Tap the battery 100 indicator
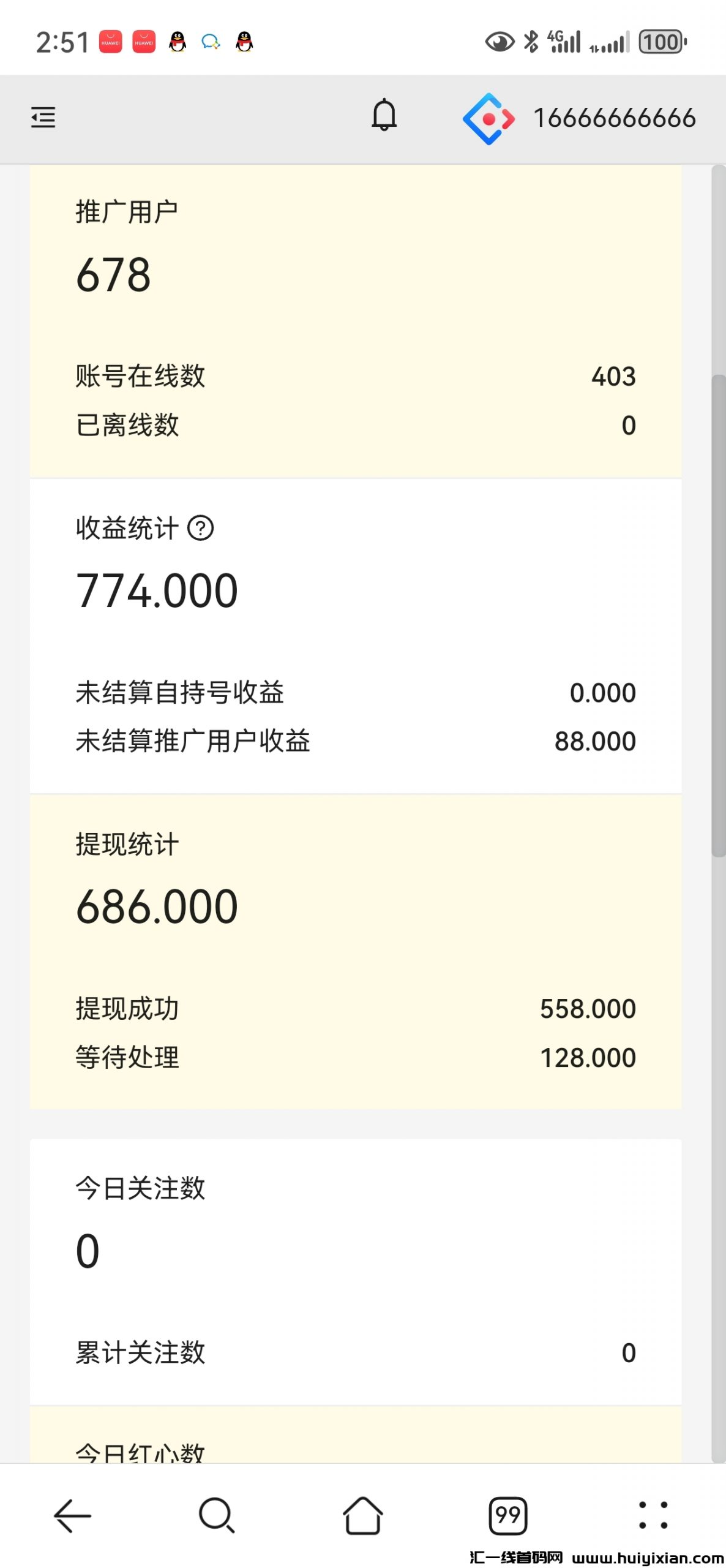The width and height of the screenshot is (726, 1568). point(661,42)
